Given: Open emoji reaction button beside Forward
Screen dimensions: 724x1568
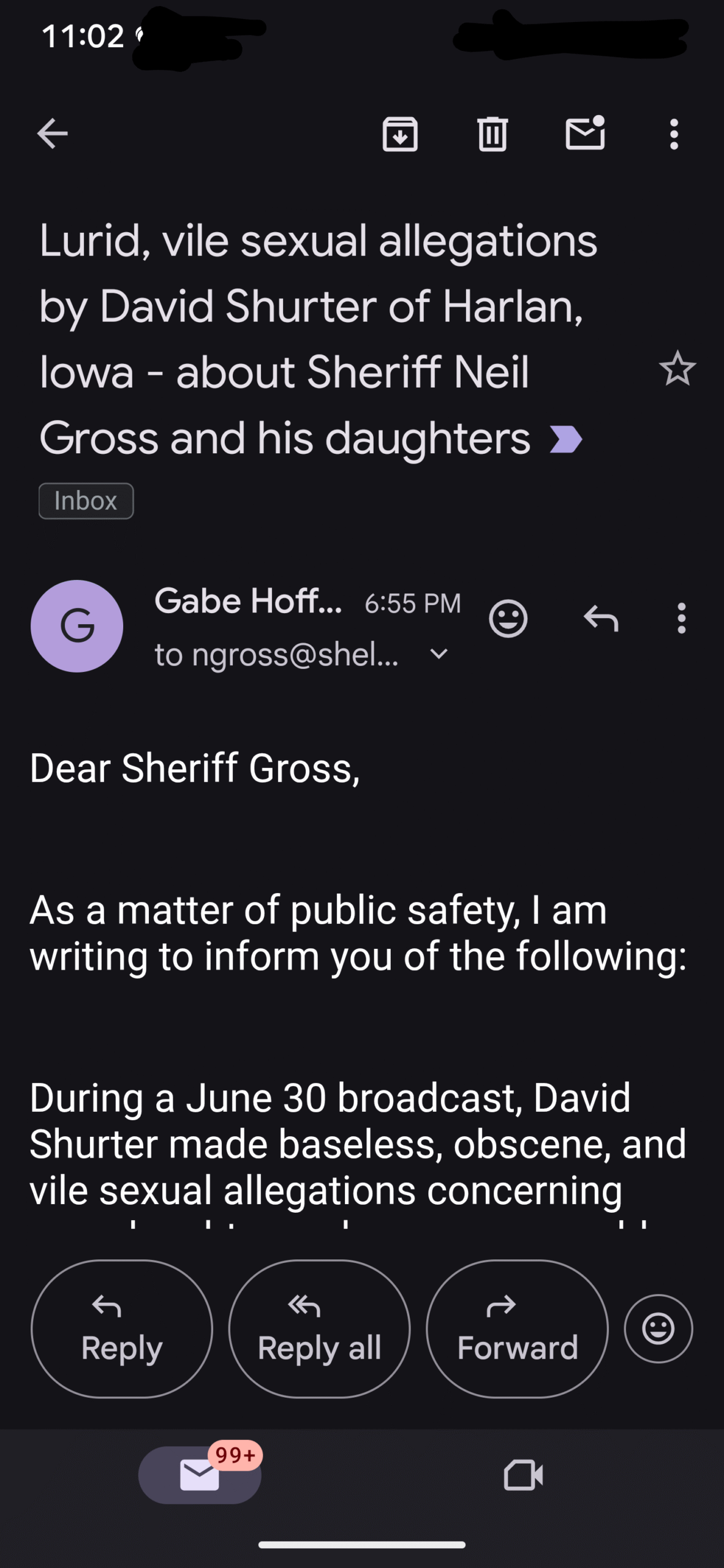Looking at the screenshot, I should [x=658, y=1329].
